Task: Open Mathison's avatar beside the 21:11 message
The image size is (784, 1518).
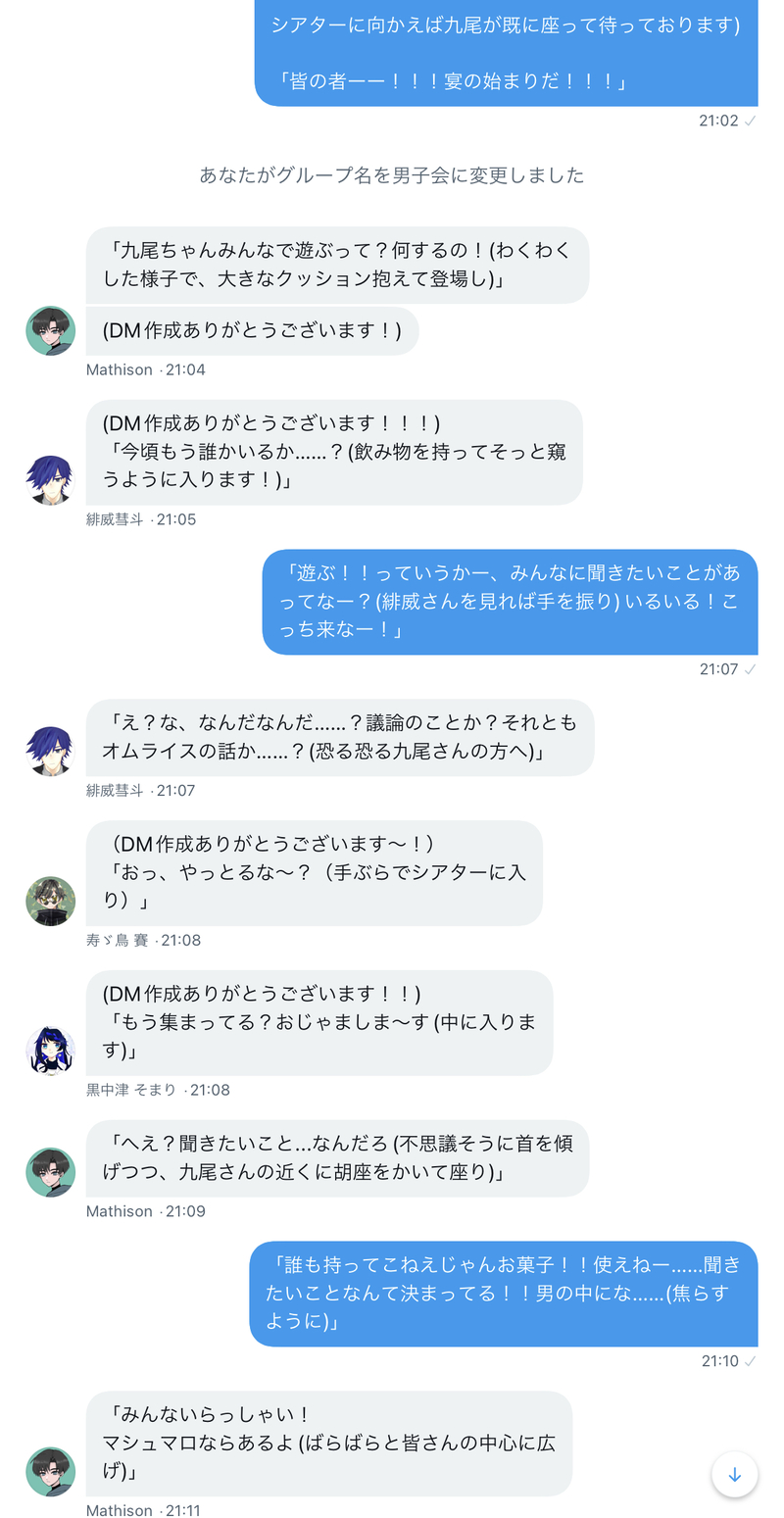Action: click(x=50, y=1471)
